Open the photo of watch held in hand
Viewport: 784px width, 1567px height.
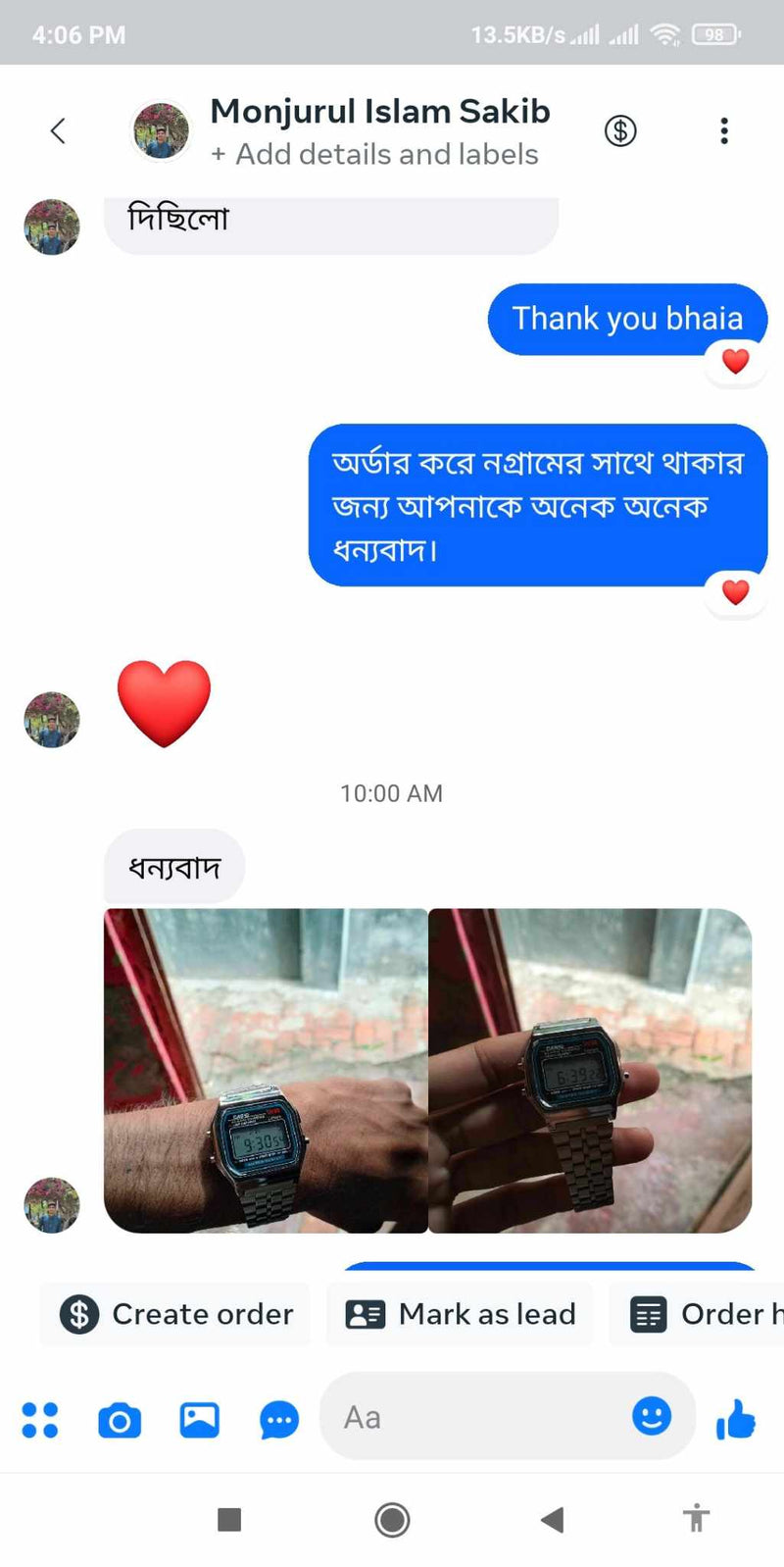click(590, 1070)
